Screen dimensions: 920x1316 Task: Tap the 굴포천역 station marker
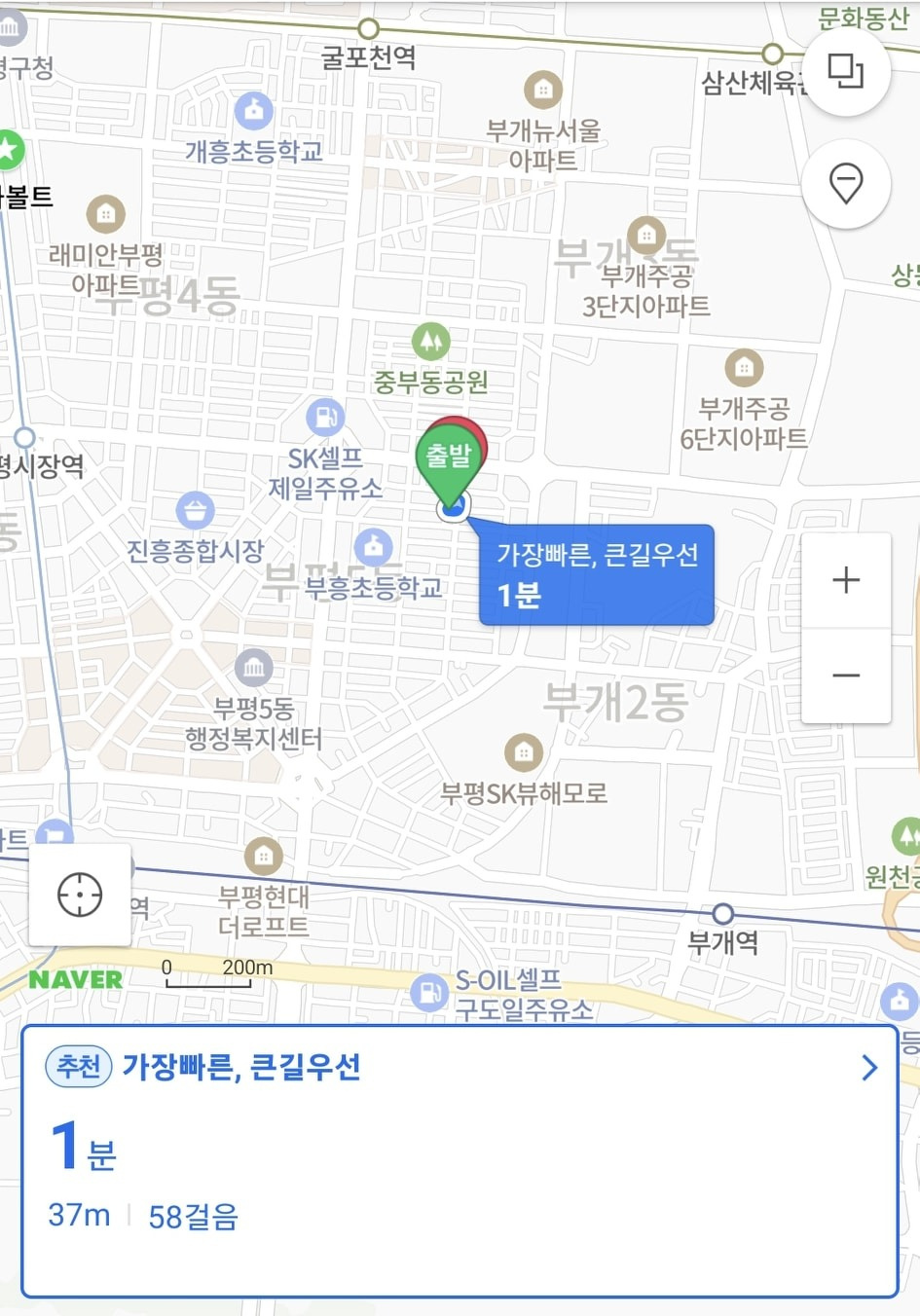coord(368,29)
